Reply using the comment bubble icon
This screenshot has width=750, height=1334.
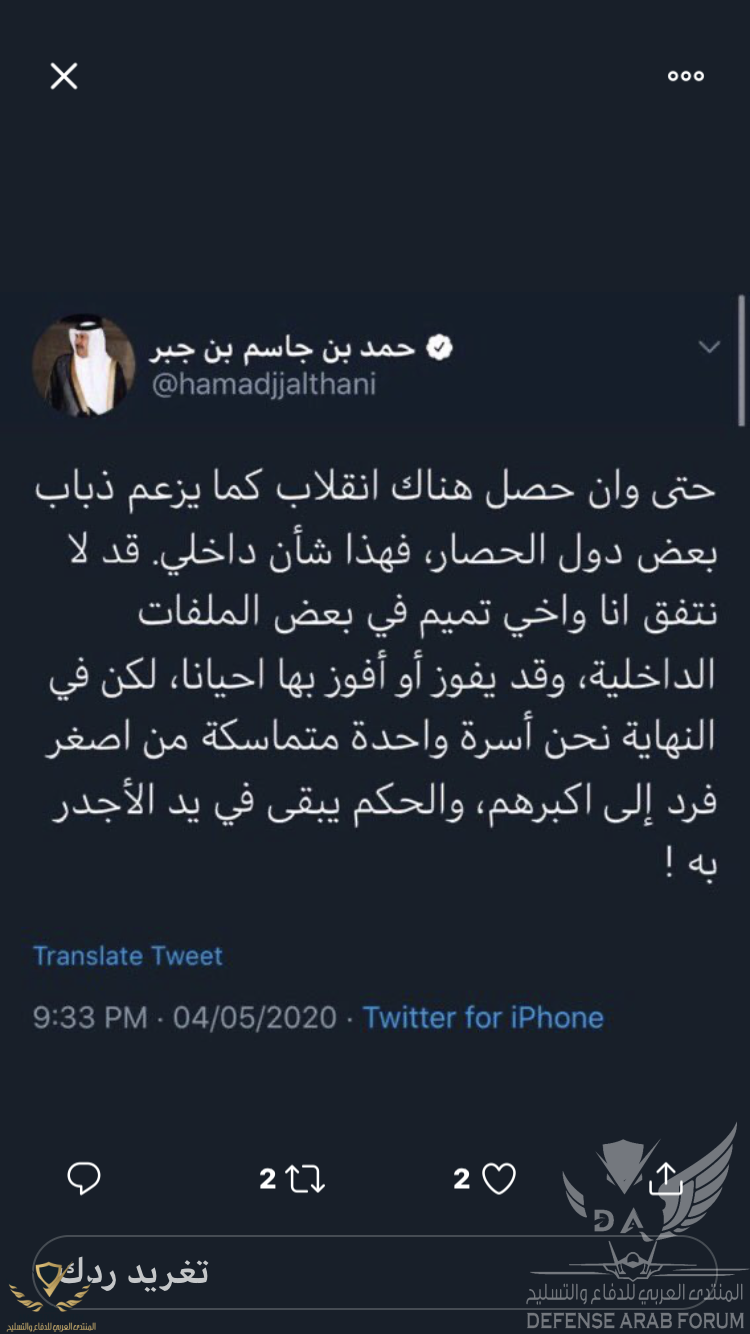[84, 1179]
